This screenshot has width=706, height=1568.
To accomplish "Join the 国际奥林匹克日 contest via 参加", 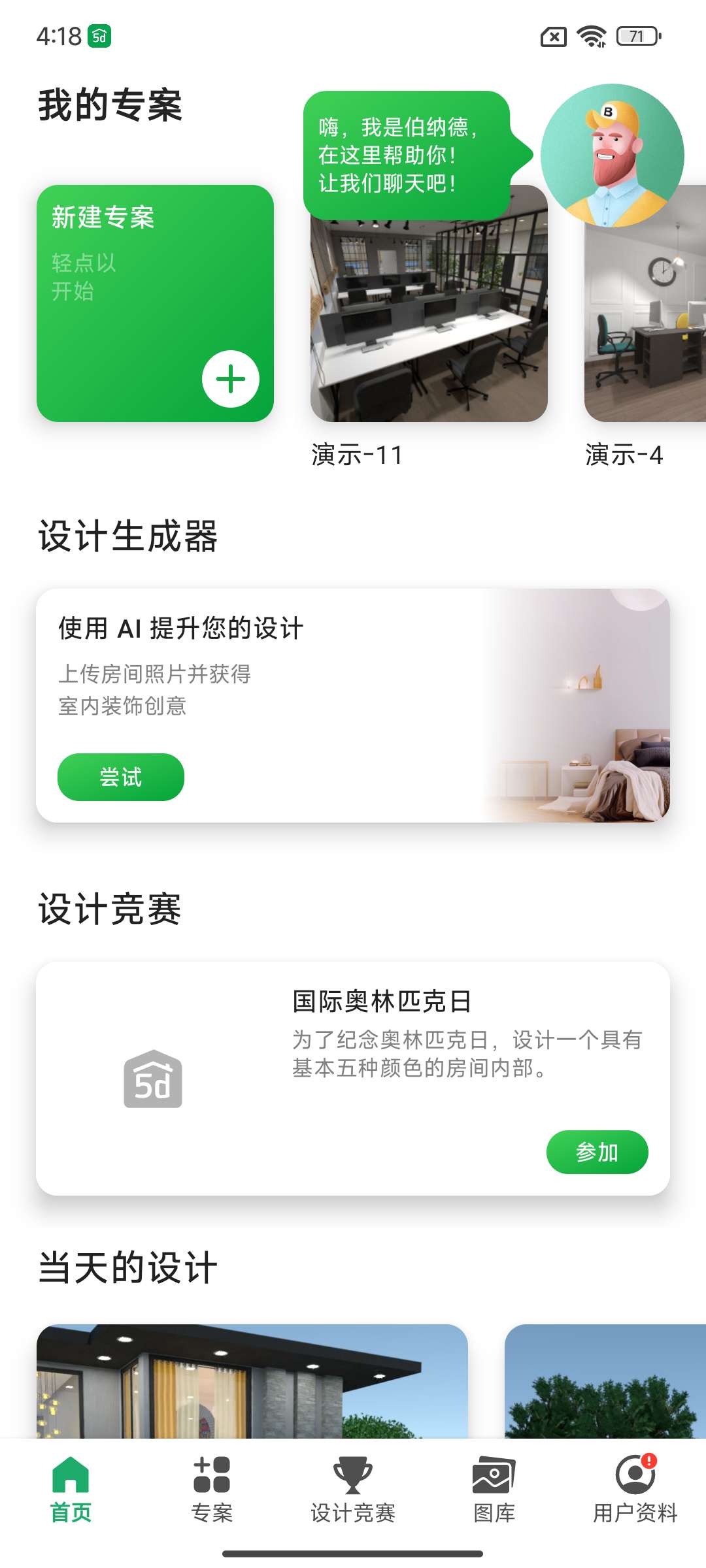I will coord(597,1152).
